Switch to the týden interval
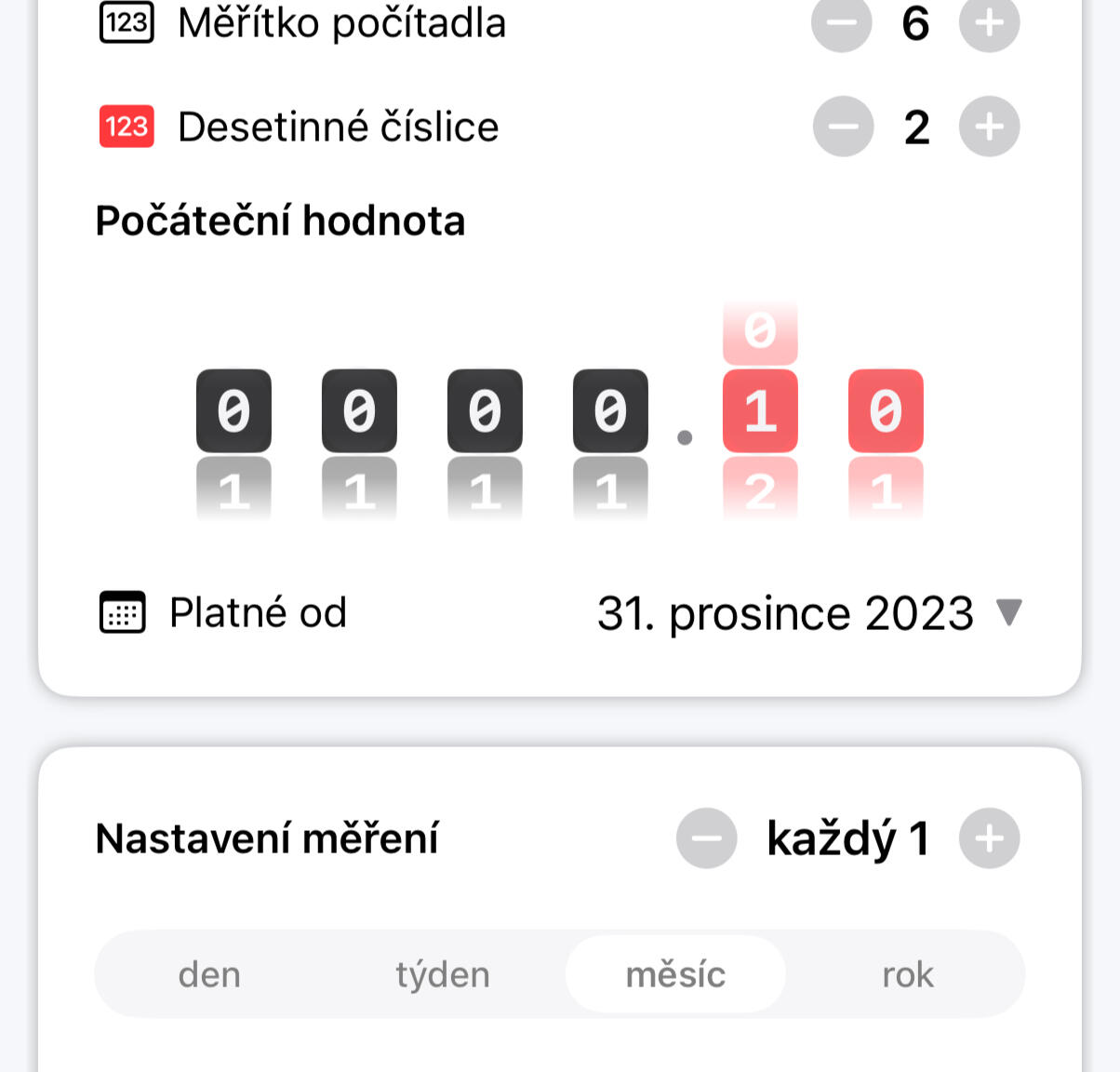Screen dimensions: 1120x1072 tap(443, 974)
